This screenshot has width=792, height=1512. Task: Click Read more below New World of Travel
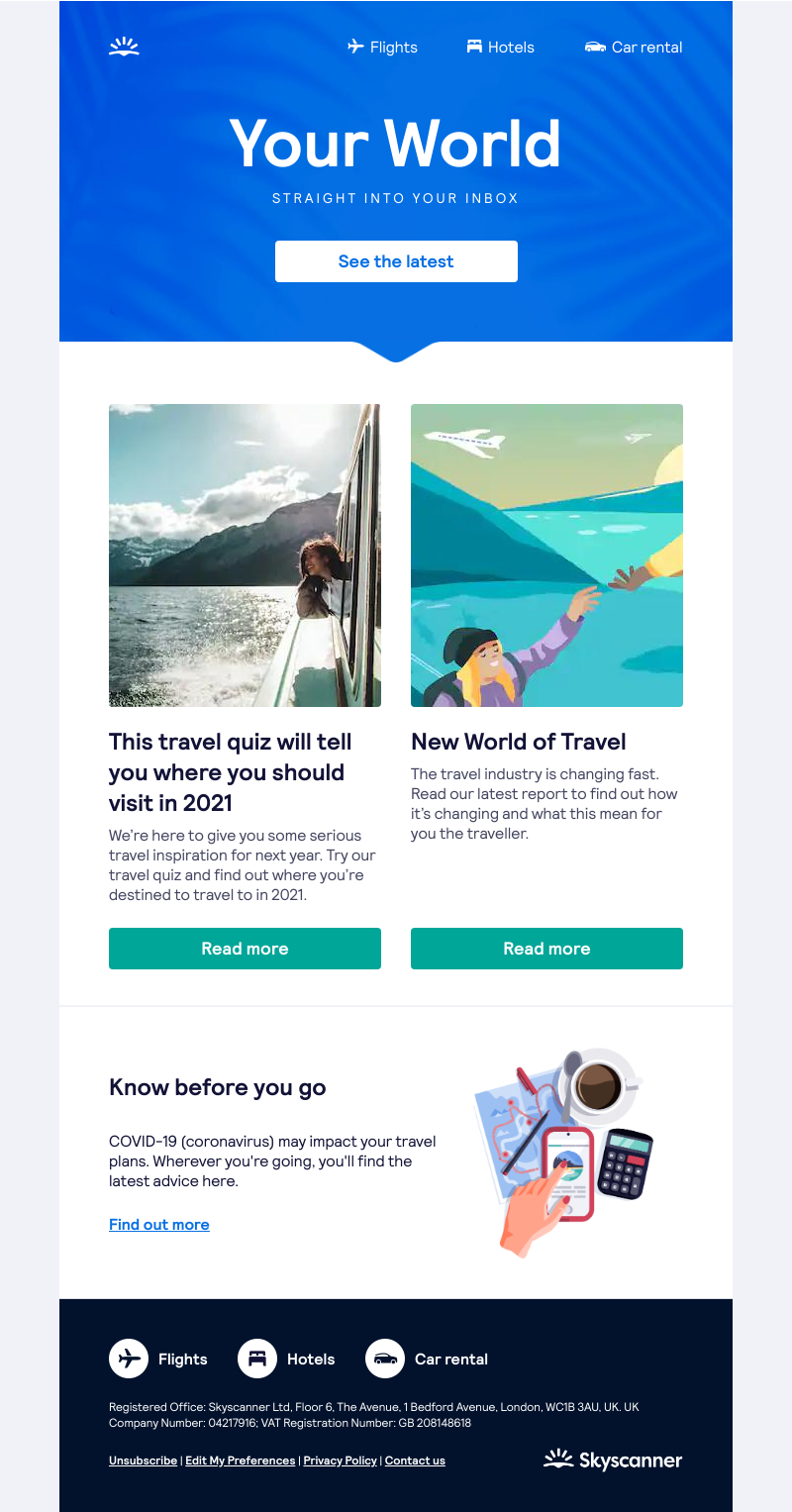point(546,948)
